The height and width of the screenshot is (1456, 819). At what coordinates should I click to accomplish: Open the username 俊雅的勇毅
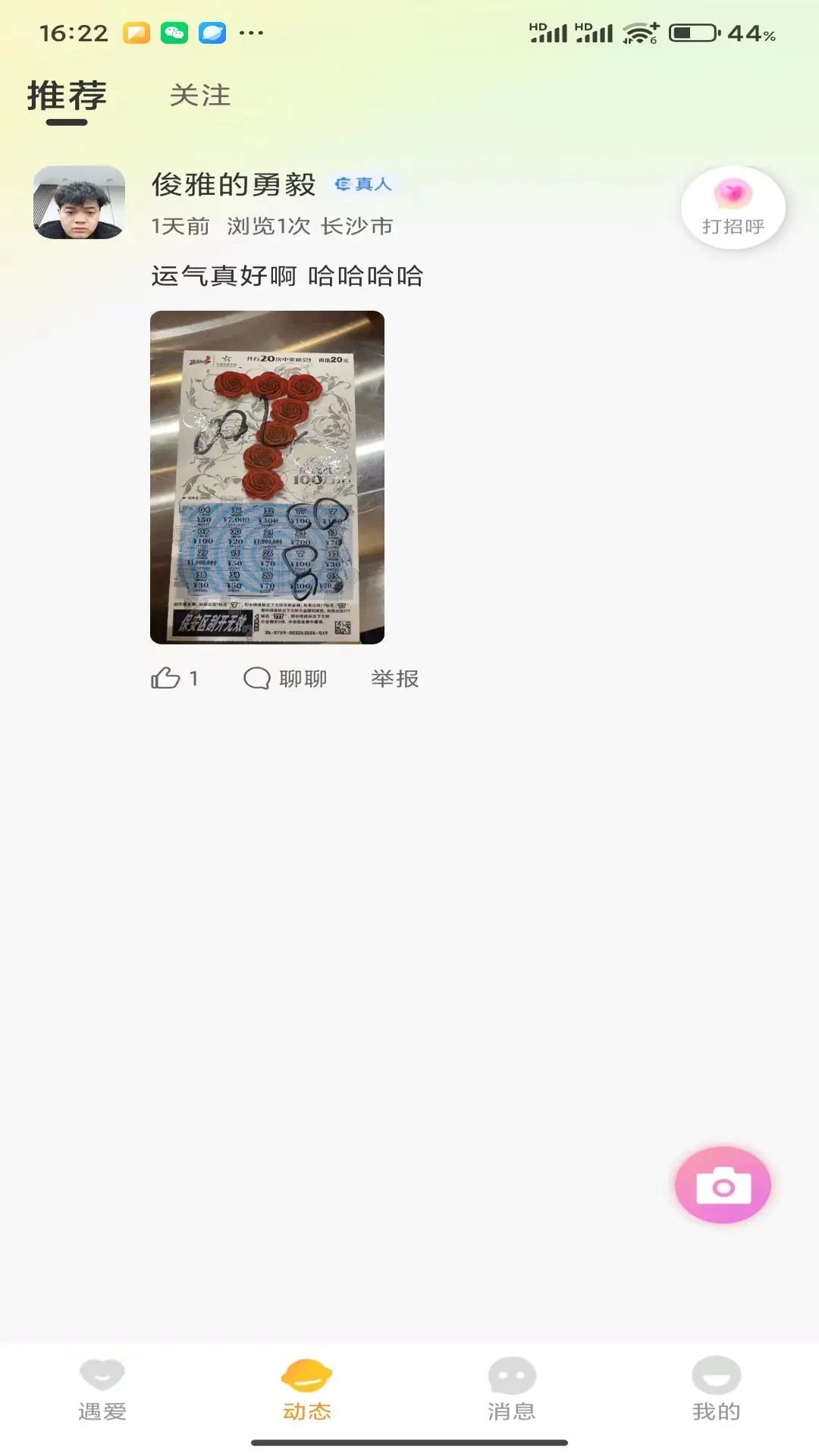(234, 184)
